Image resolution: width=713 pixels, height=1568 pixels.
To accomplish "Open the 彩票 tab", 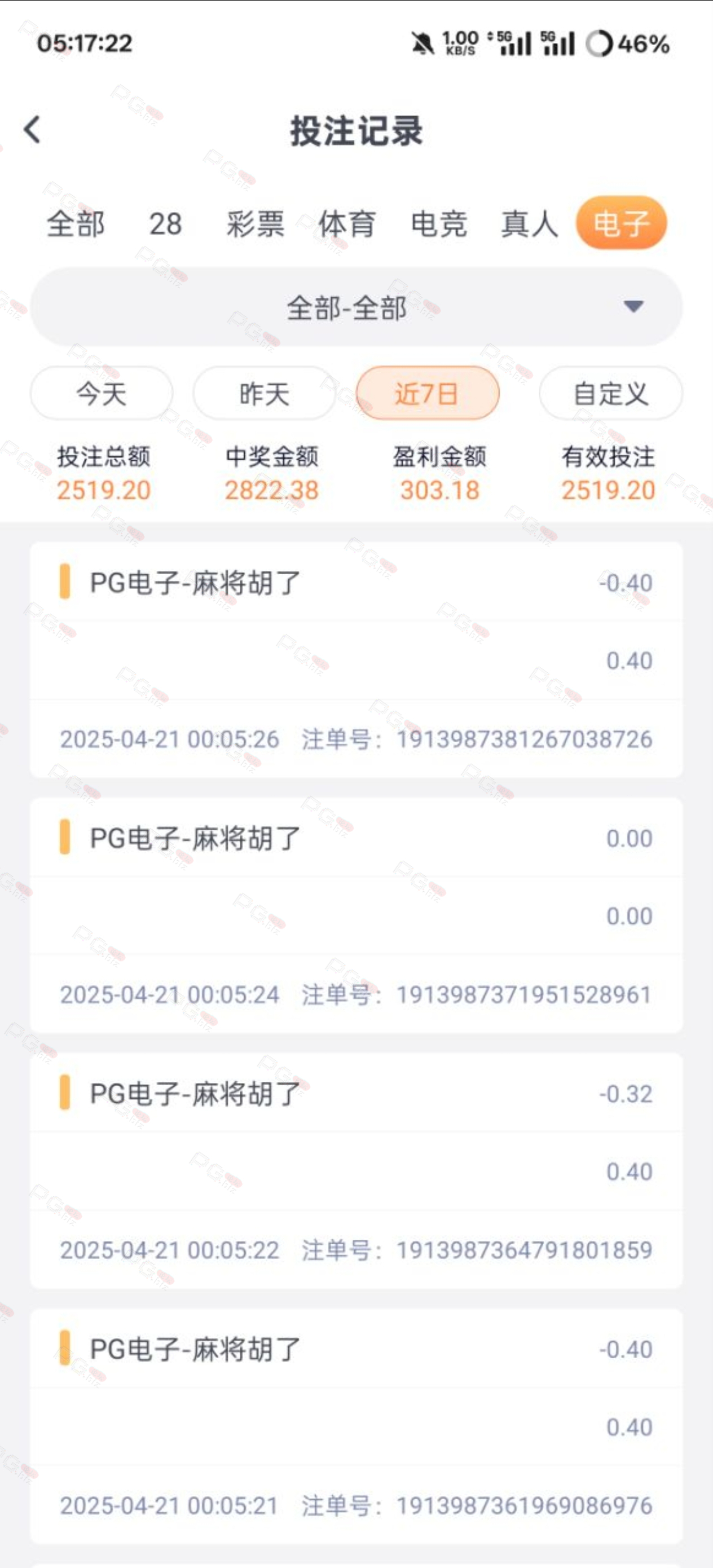I will point(255,223).
